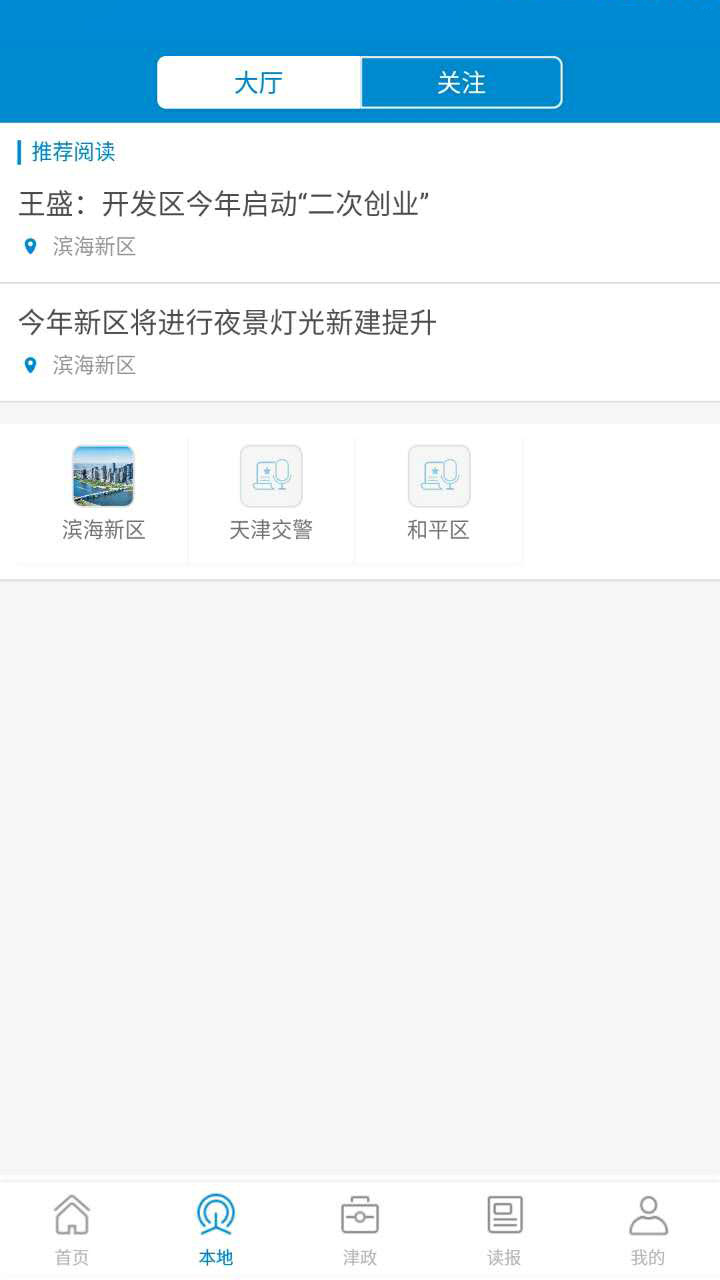The image size is (720, 1280).
Task: Open the 津政 tab
Action: [360, 1230]
